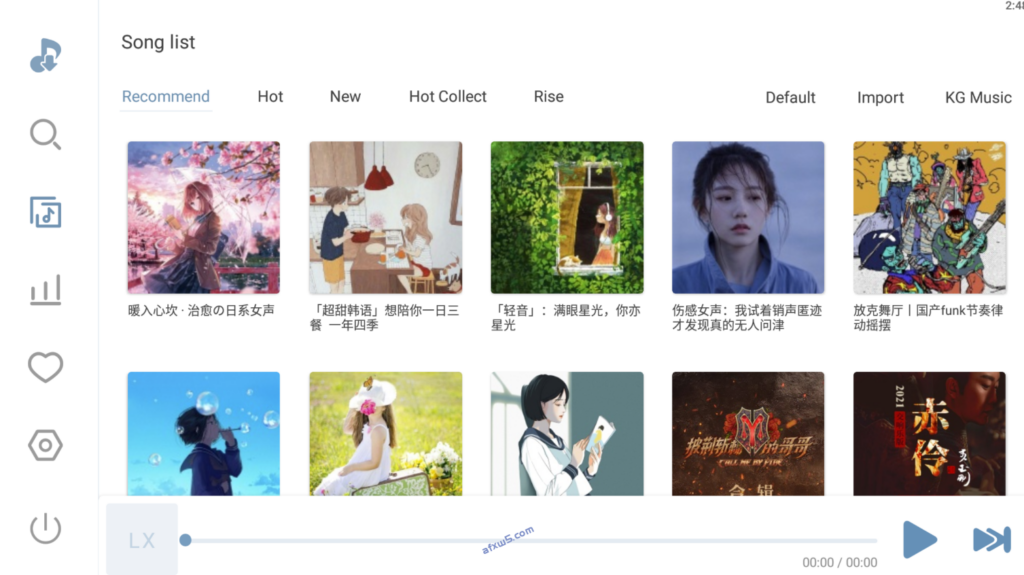Screen dimensions: 1024x575
Task: Open the 「超甜韩语」 playlist card
Action: tap(385, 217)
